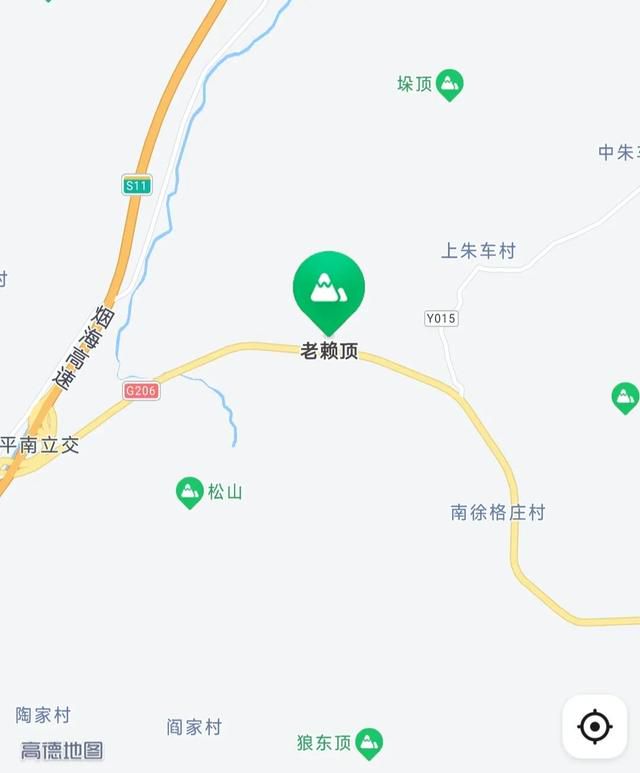Tap the 松山 mountain marker
640x773 pixels.
tap(190, 491)
